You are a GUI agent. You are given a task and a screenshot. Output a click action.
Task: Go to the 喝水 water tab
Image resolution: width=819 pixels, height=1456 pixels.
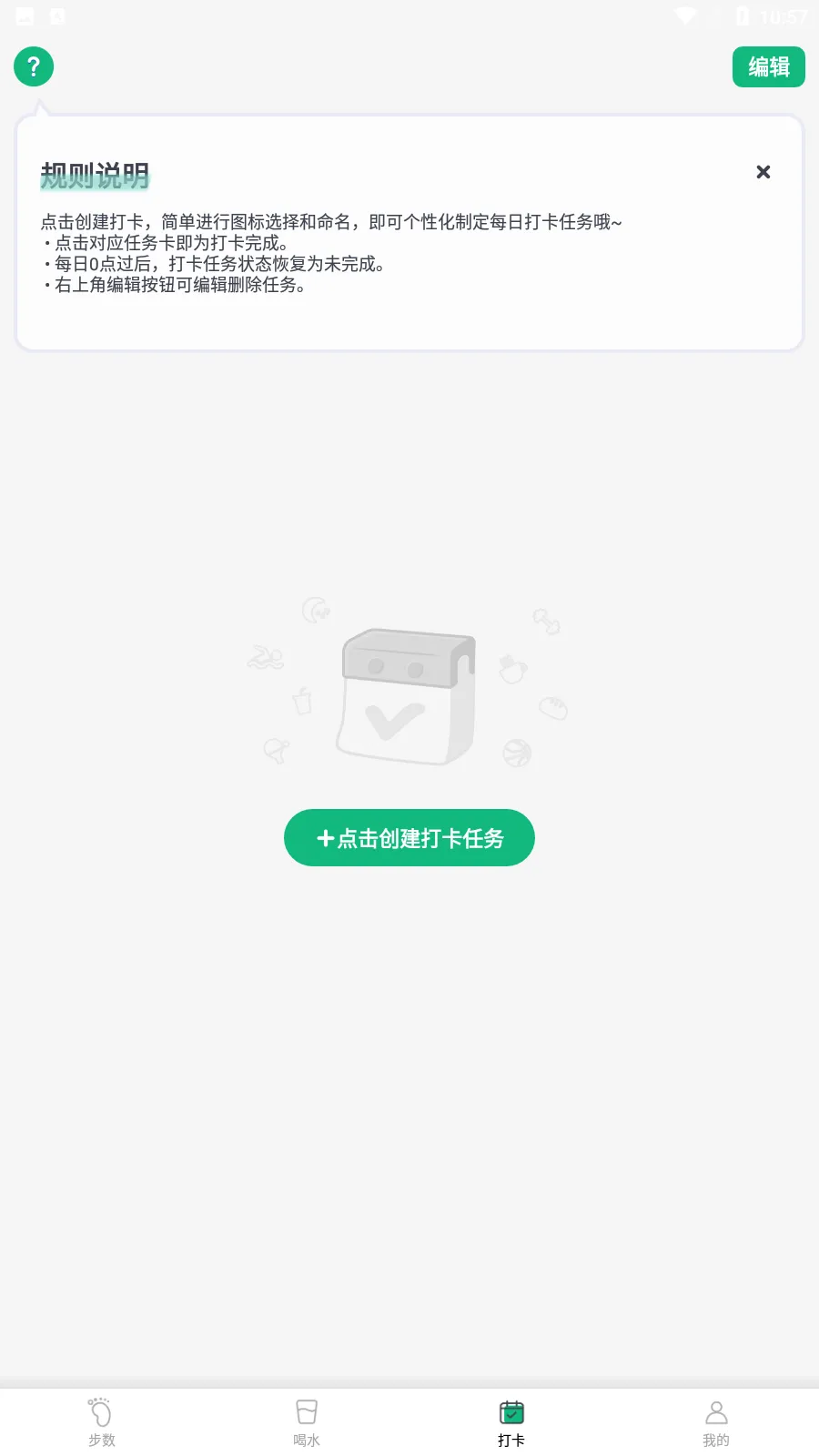click(307, 1422)
